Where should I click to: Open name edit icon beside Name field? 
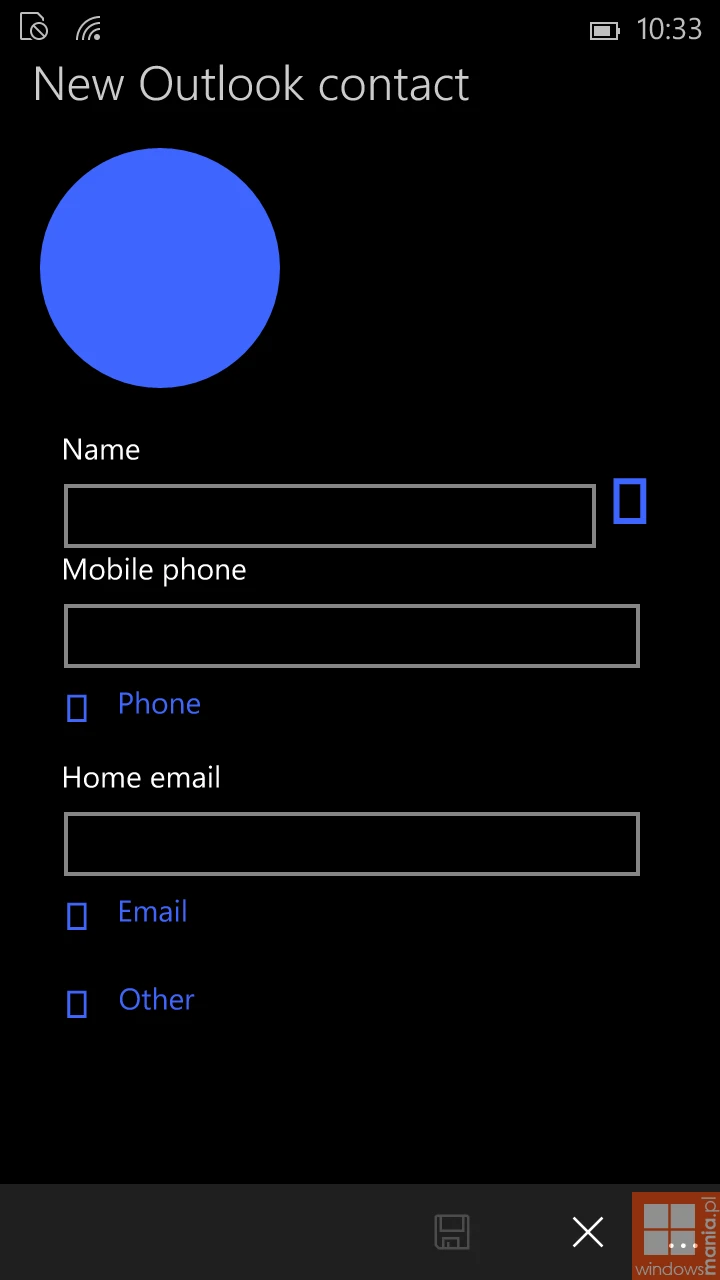click(629, 501)
